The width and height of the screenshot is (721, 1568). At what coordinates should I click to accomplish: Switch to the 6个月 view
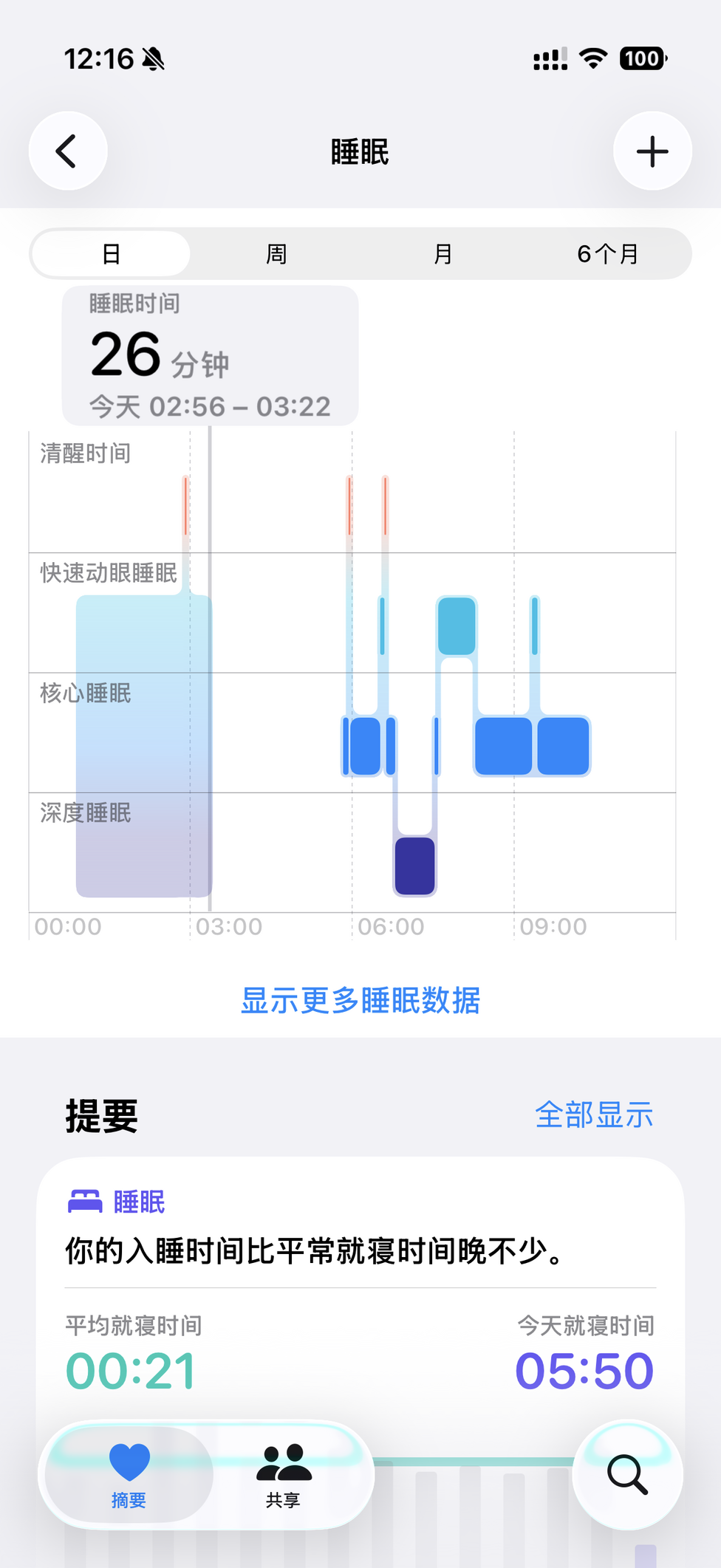pos(607,254)
